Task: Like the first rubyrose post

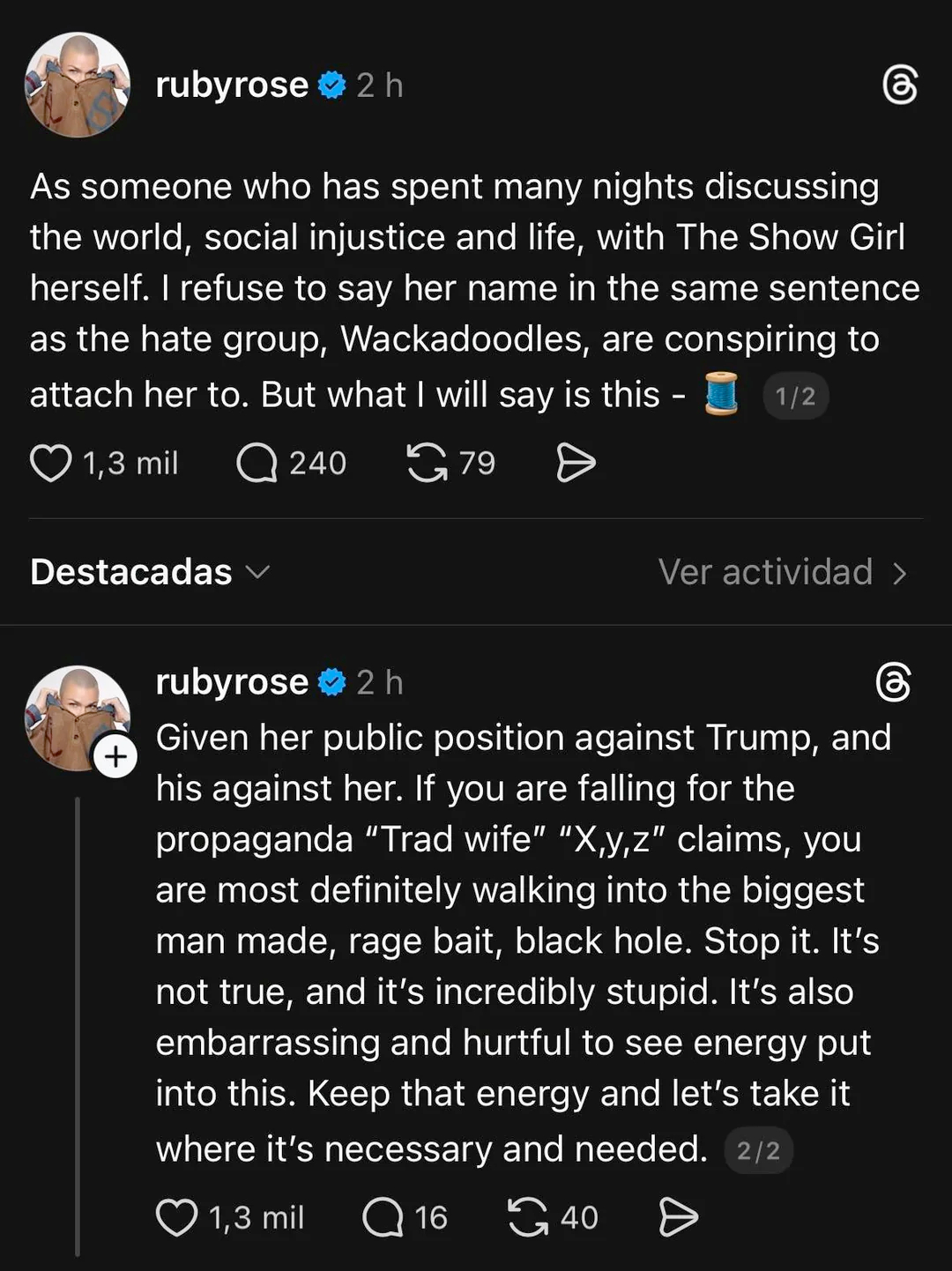Action: tap(51, 464)
